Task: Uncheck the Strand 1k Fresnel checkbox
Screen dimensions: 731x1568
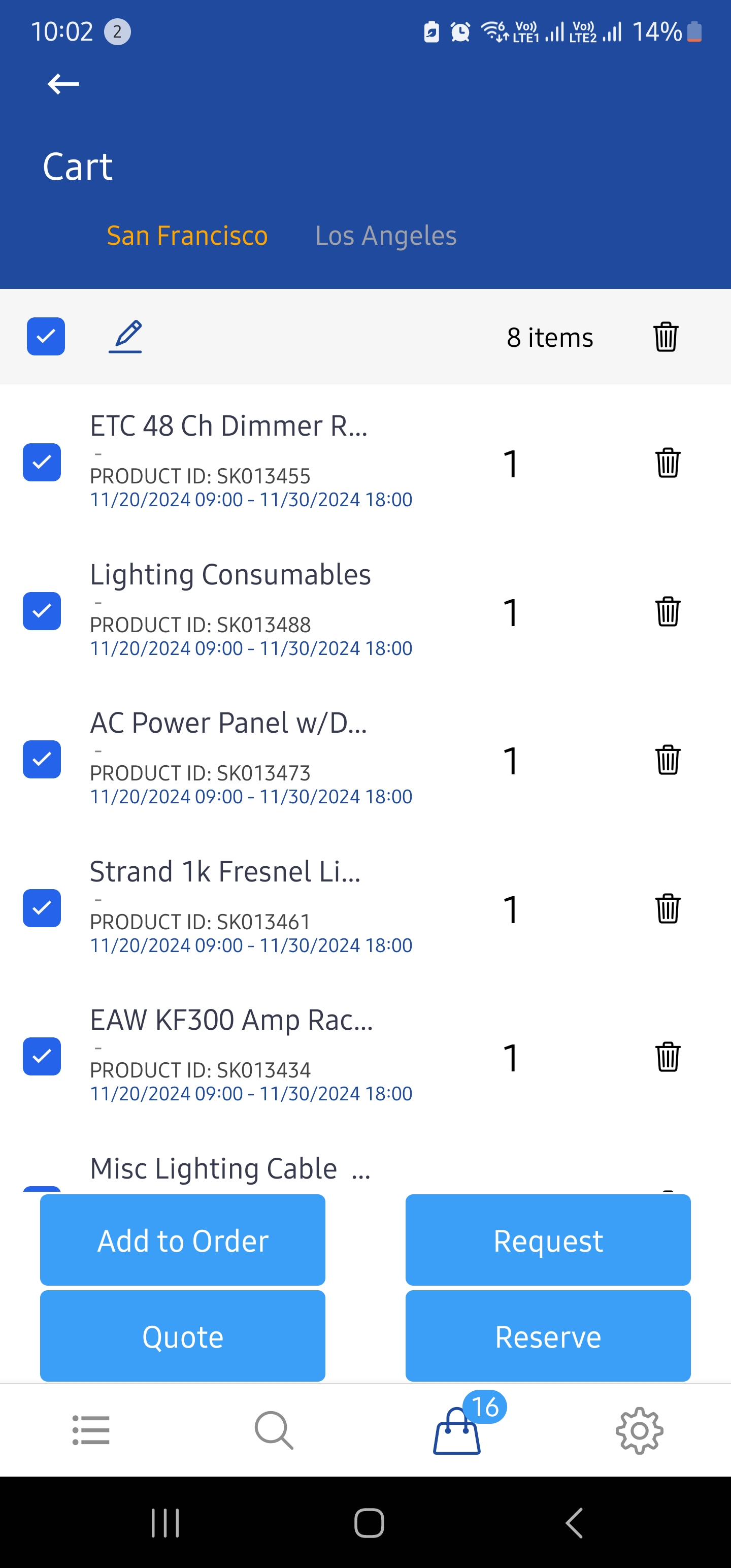Action: tap(42, 908)
